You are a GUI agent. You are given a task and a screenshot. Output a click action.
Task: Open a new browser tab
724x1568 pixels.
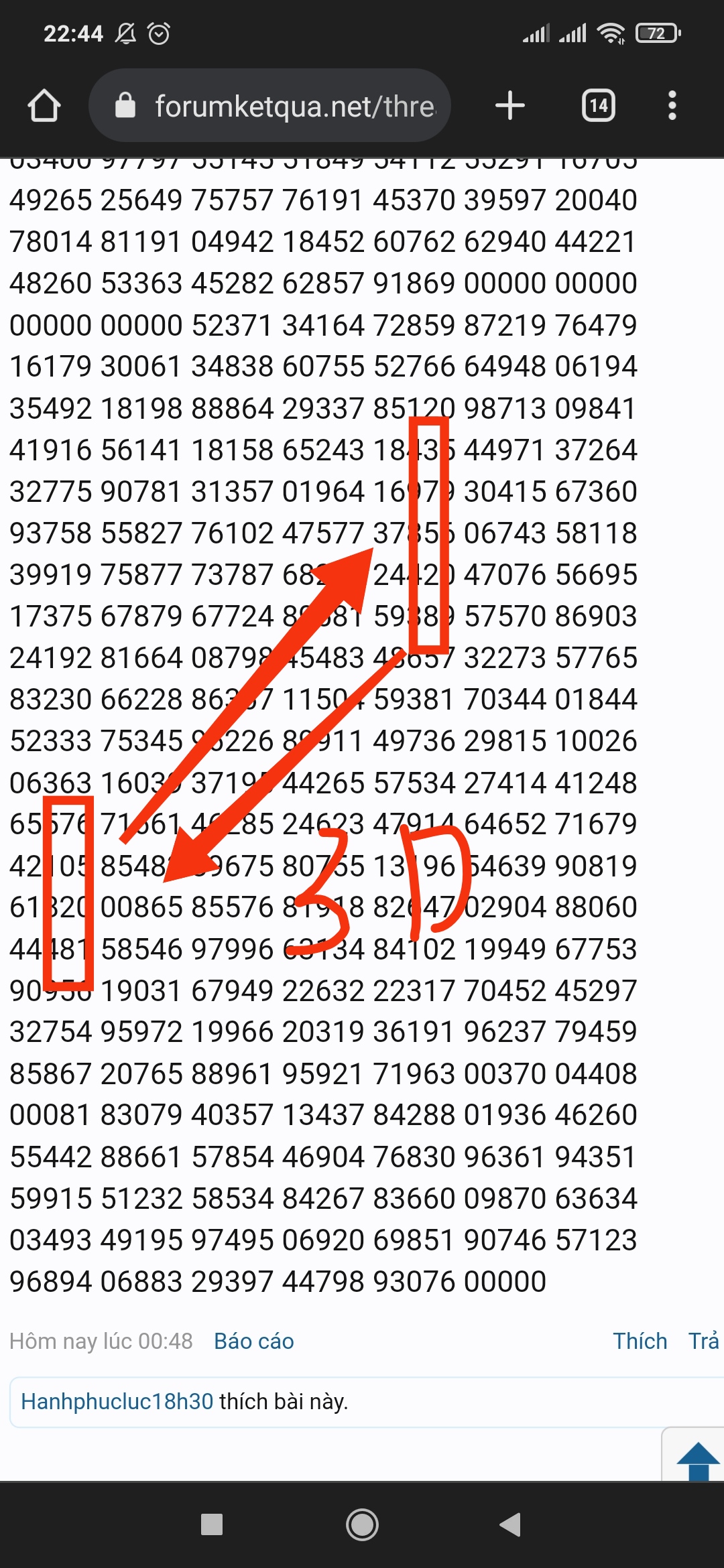[510, 106]
